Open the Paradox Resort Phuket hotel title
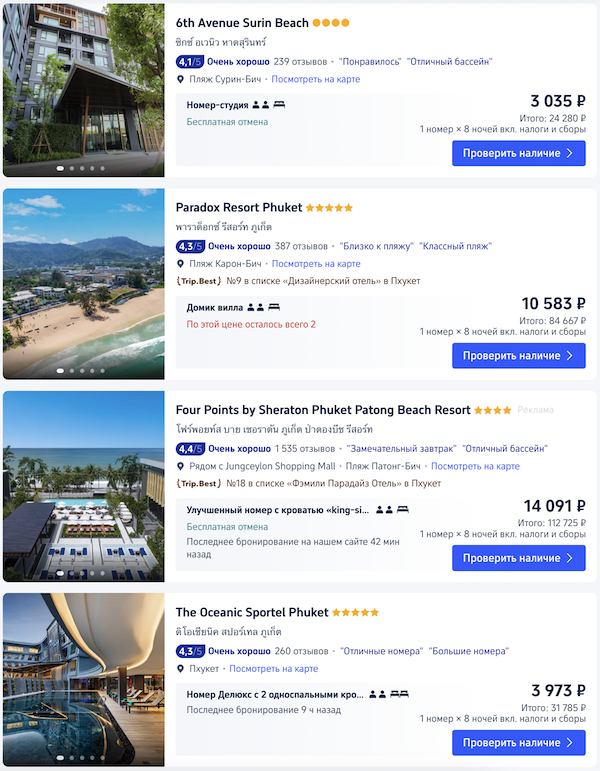The image size is (600, 771). pyautogui.click(x=238, y=207)
